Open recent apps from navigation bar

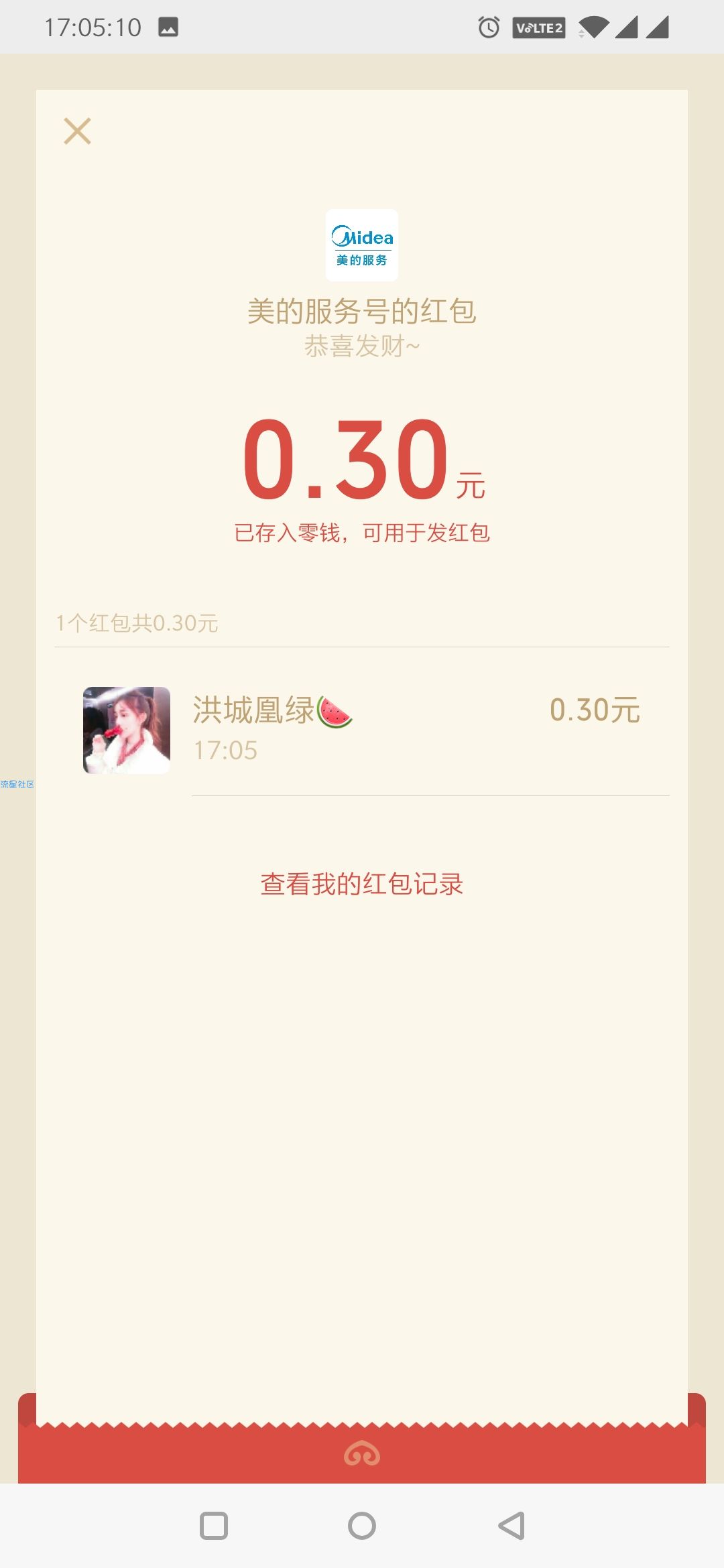coord(214,1526)
